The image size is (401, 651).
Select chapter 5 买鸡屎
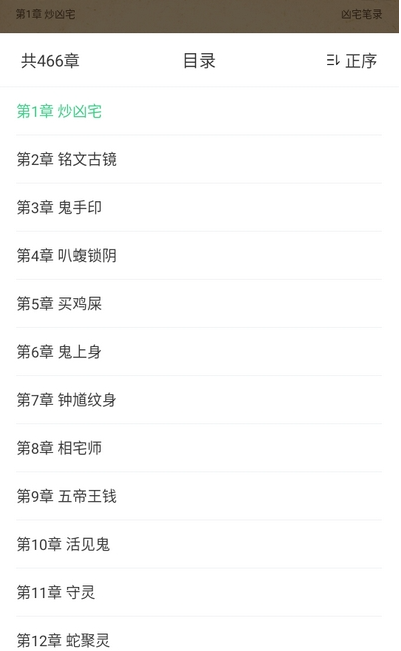(x=199, y=304)
